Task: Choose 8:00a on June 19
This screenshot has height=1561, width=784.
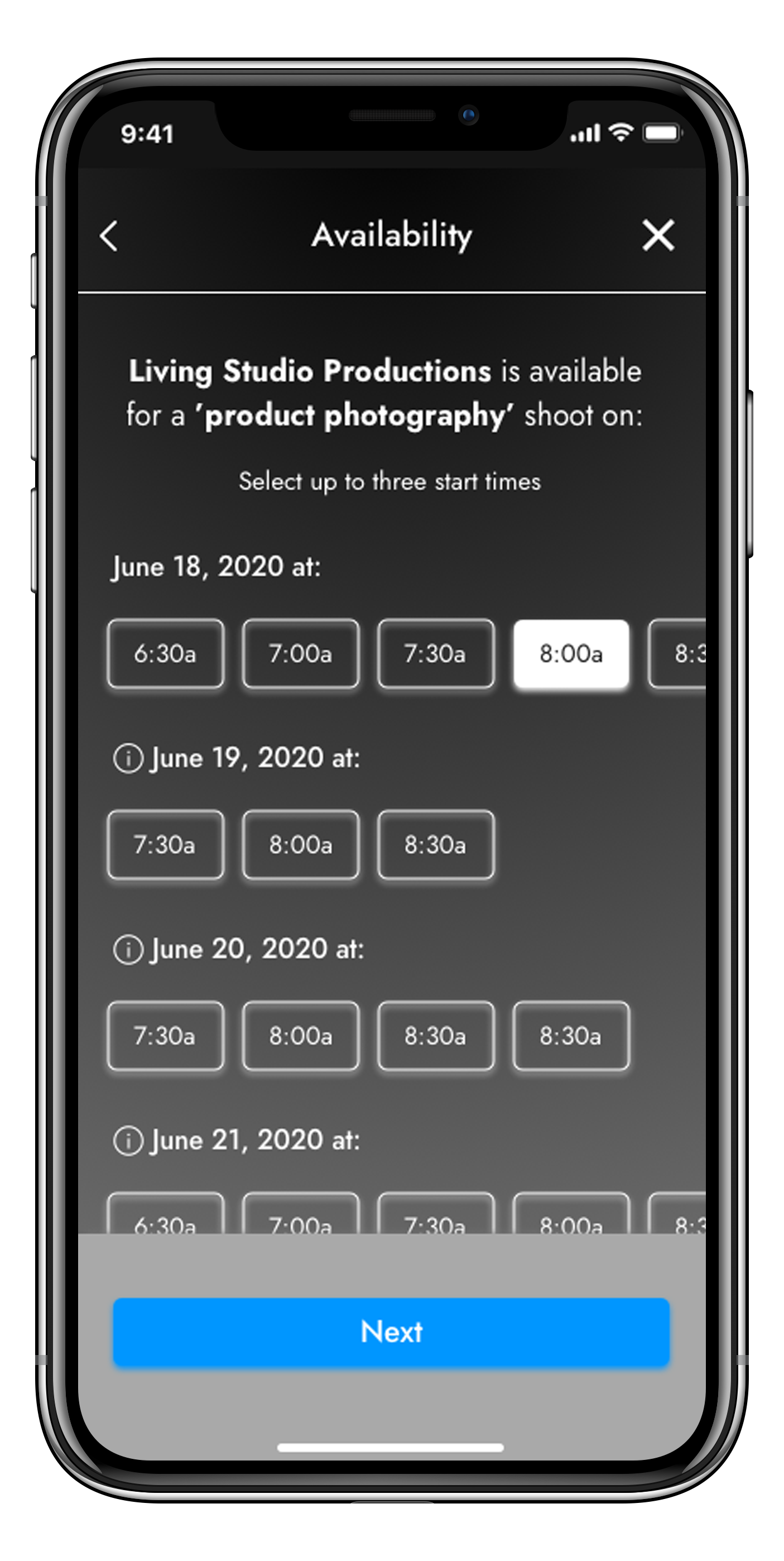Action: click(x=301, y=845)
